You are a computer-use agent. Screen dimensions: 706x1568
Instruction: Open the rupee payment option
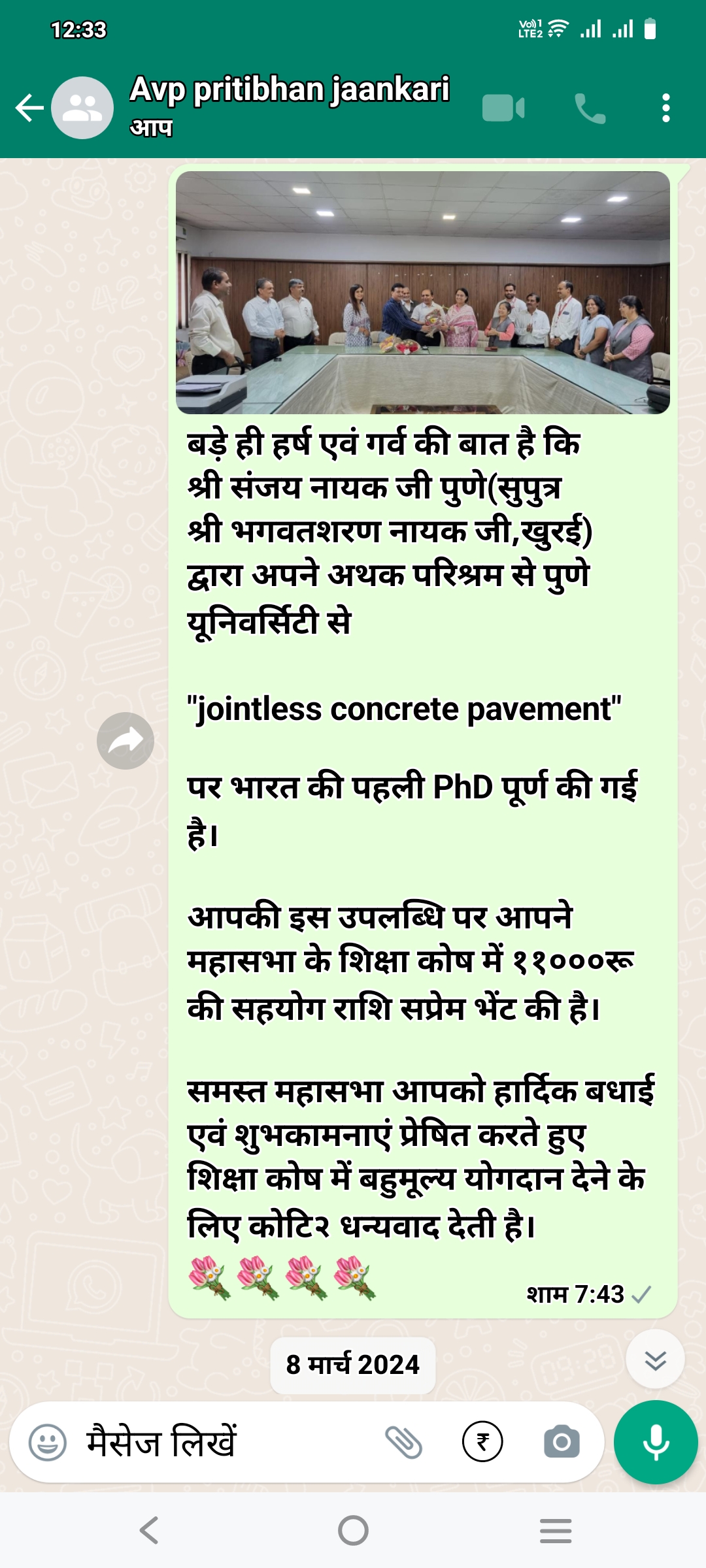coord(482,1442)
